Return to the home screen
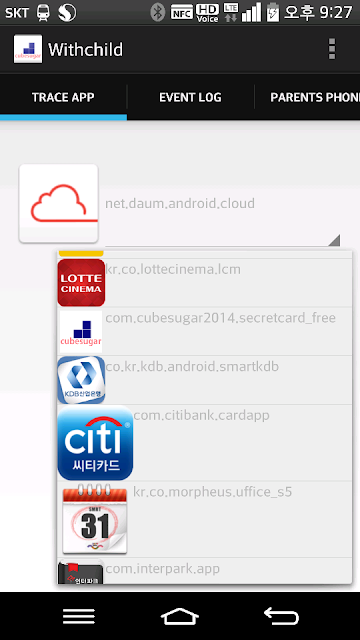360x640 pixels. 180,616
